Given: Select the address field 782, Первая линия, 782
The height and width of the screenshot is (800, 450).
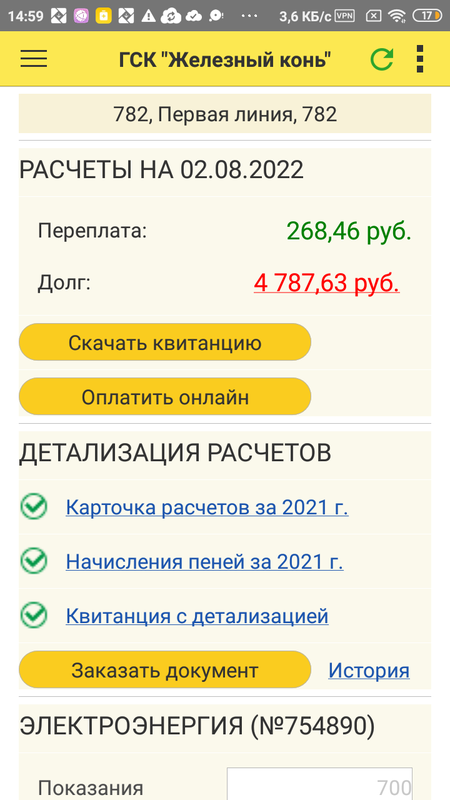Looking at the screenshot, I should [x=225, y=114].
